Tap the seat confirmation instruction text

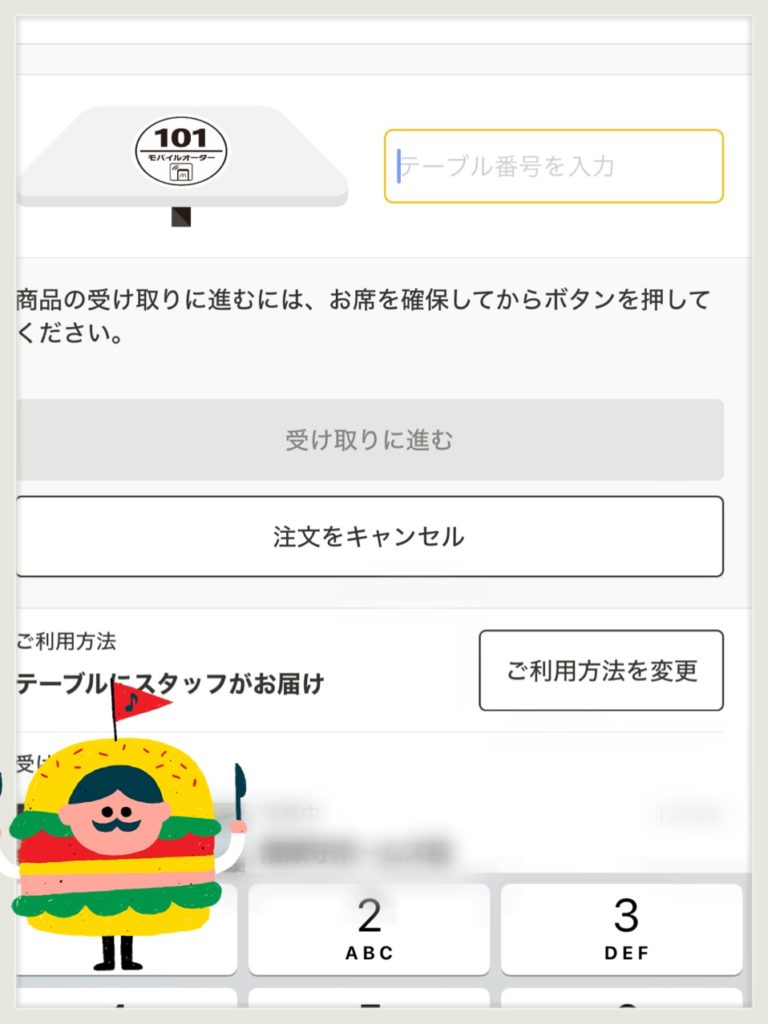coord(370,315)
